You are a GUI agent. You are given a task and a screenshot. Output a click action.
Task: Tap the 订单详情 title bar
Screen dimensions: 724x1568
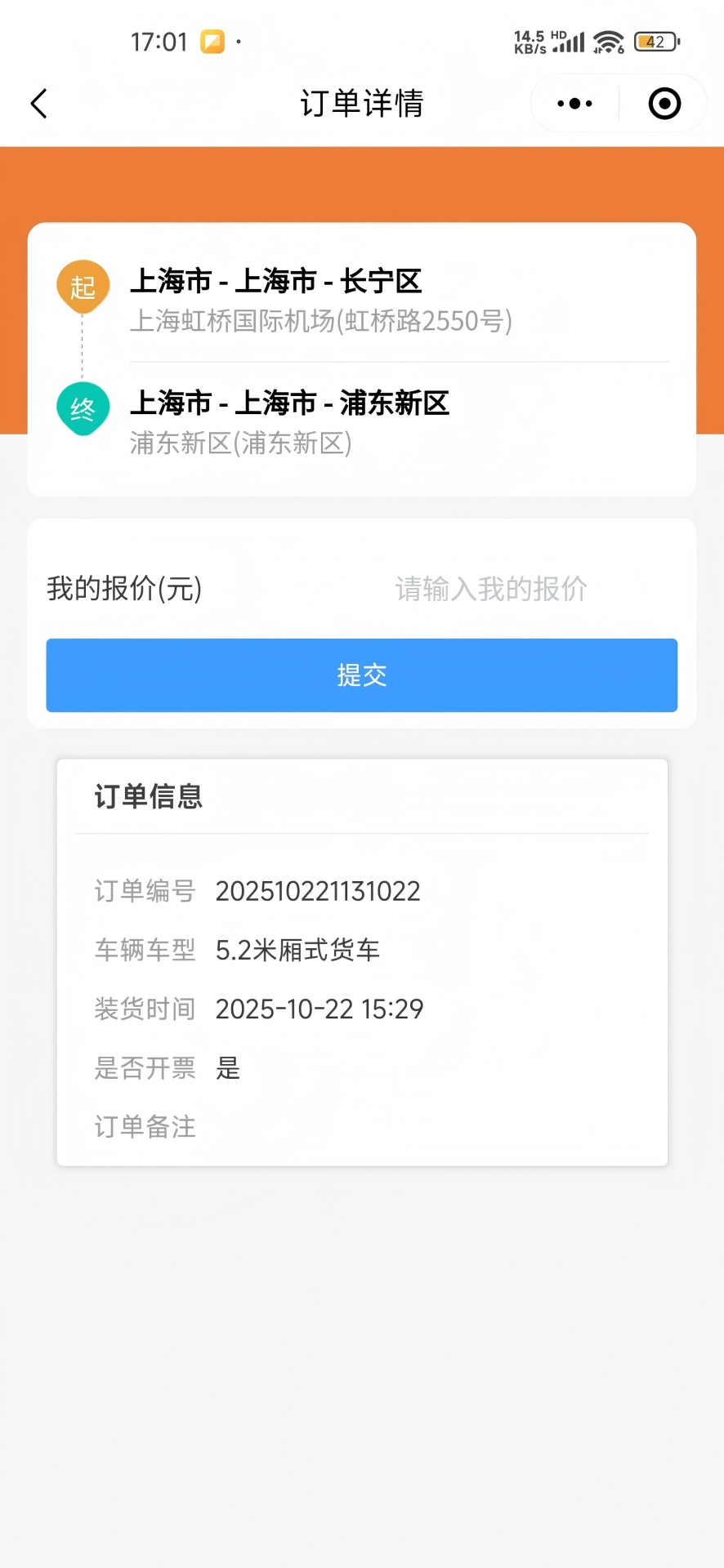(362, 104)
